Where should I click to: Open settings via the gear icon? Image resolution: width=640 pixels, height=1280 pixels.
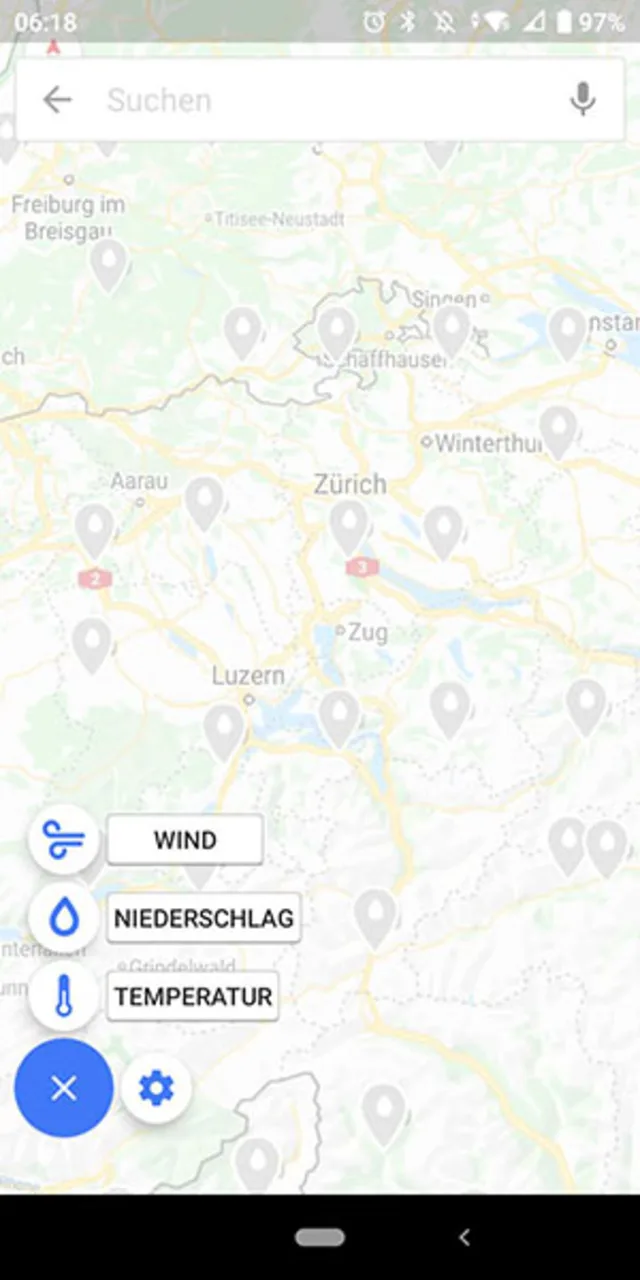(x=156, y=1088)
